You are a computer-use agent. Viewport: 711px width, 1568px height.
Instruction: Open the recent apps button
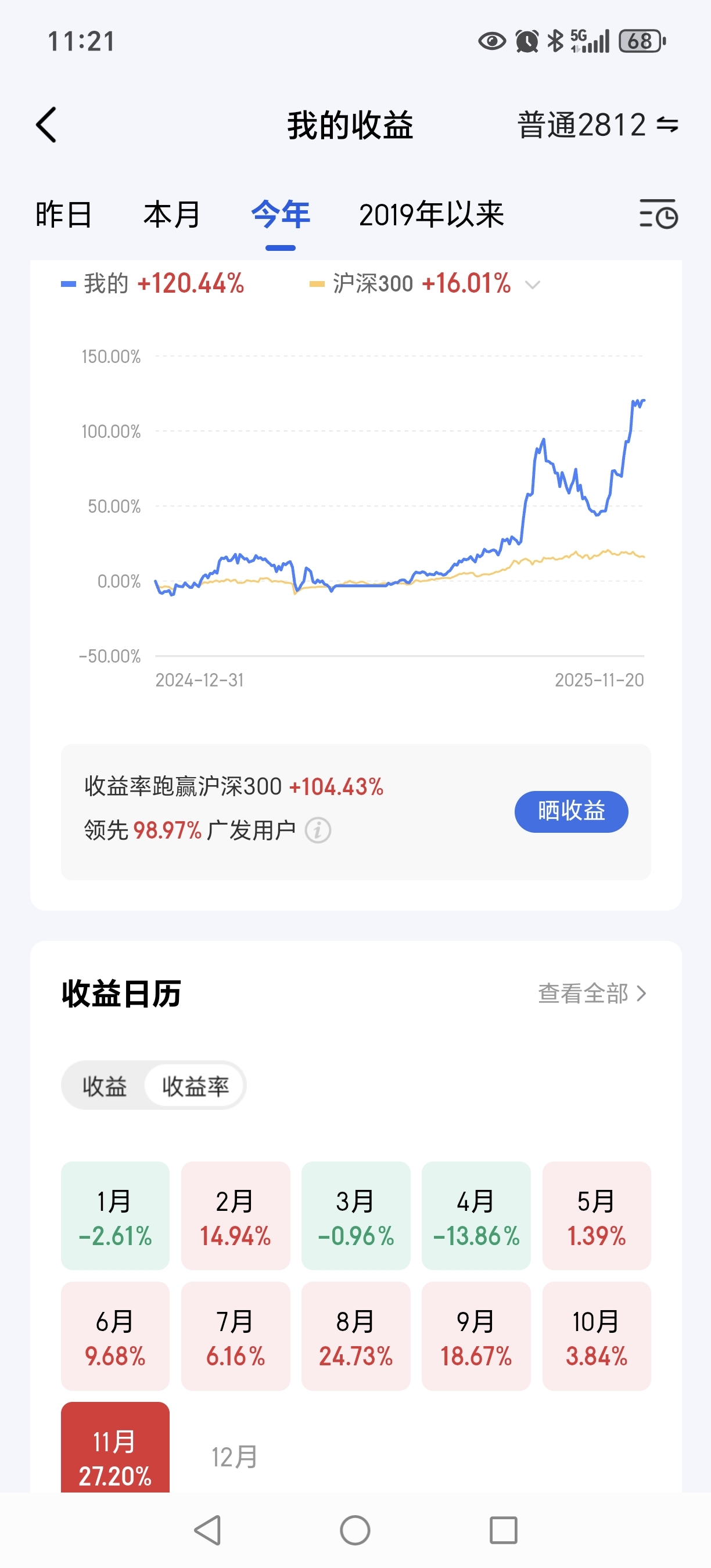(x=504, y=1530)
